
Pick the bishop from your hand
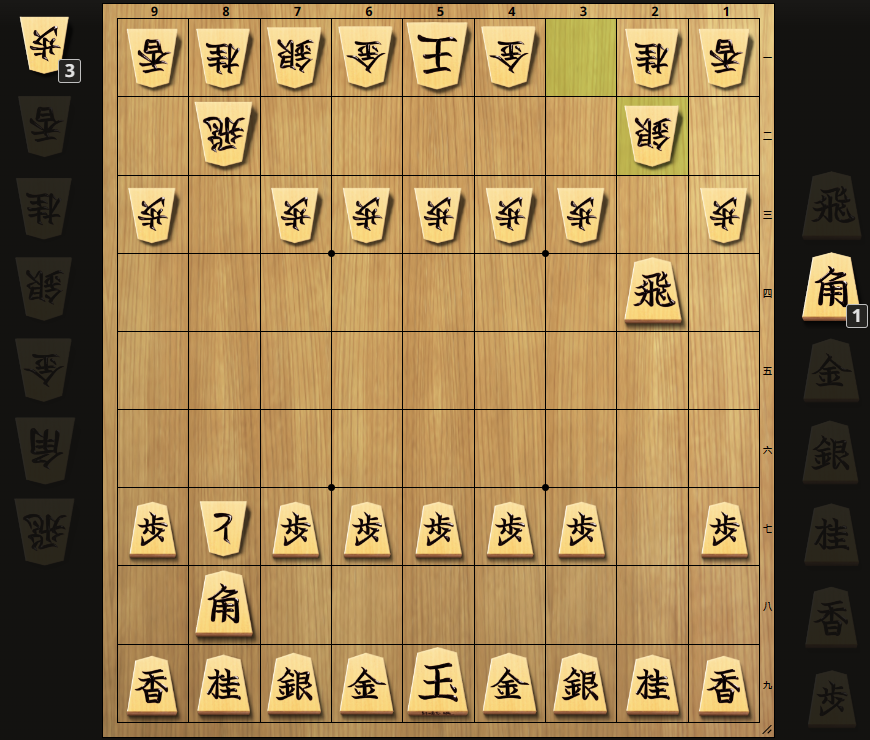[832, 288]
